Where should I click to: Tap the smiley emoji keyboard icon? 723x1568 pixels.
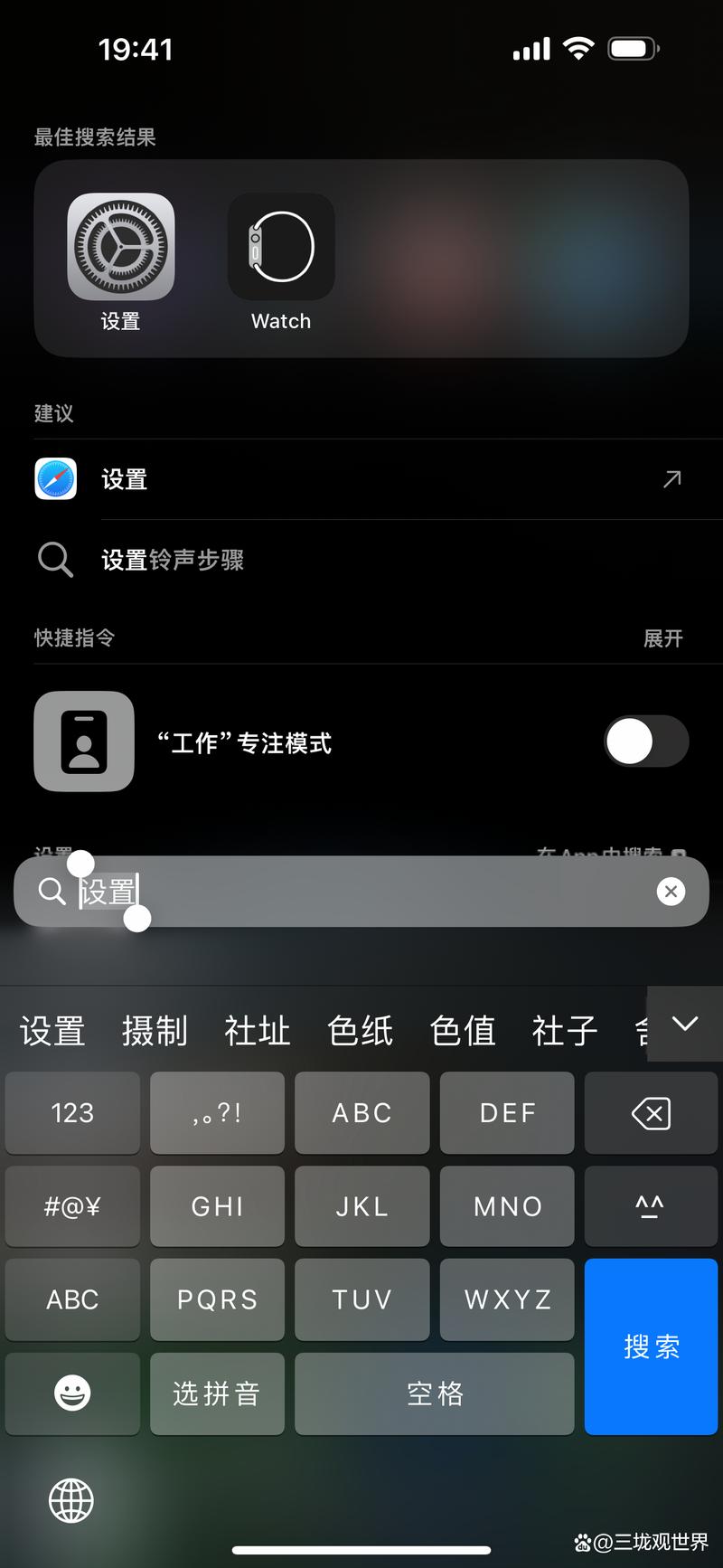click(x=71, y=1393)
